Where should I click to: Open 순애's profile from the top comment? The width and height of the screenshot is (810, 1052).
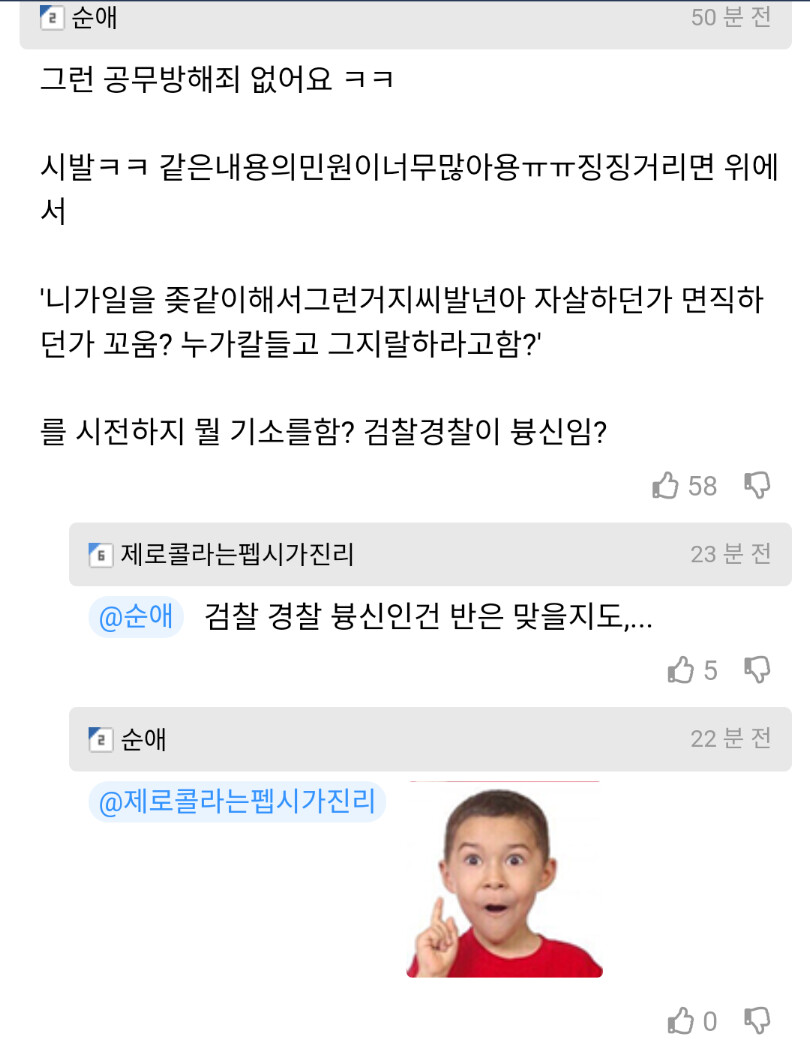(x=94, y=18)
